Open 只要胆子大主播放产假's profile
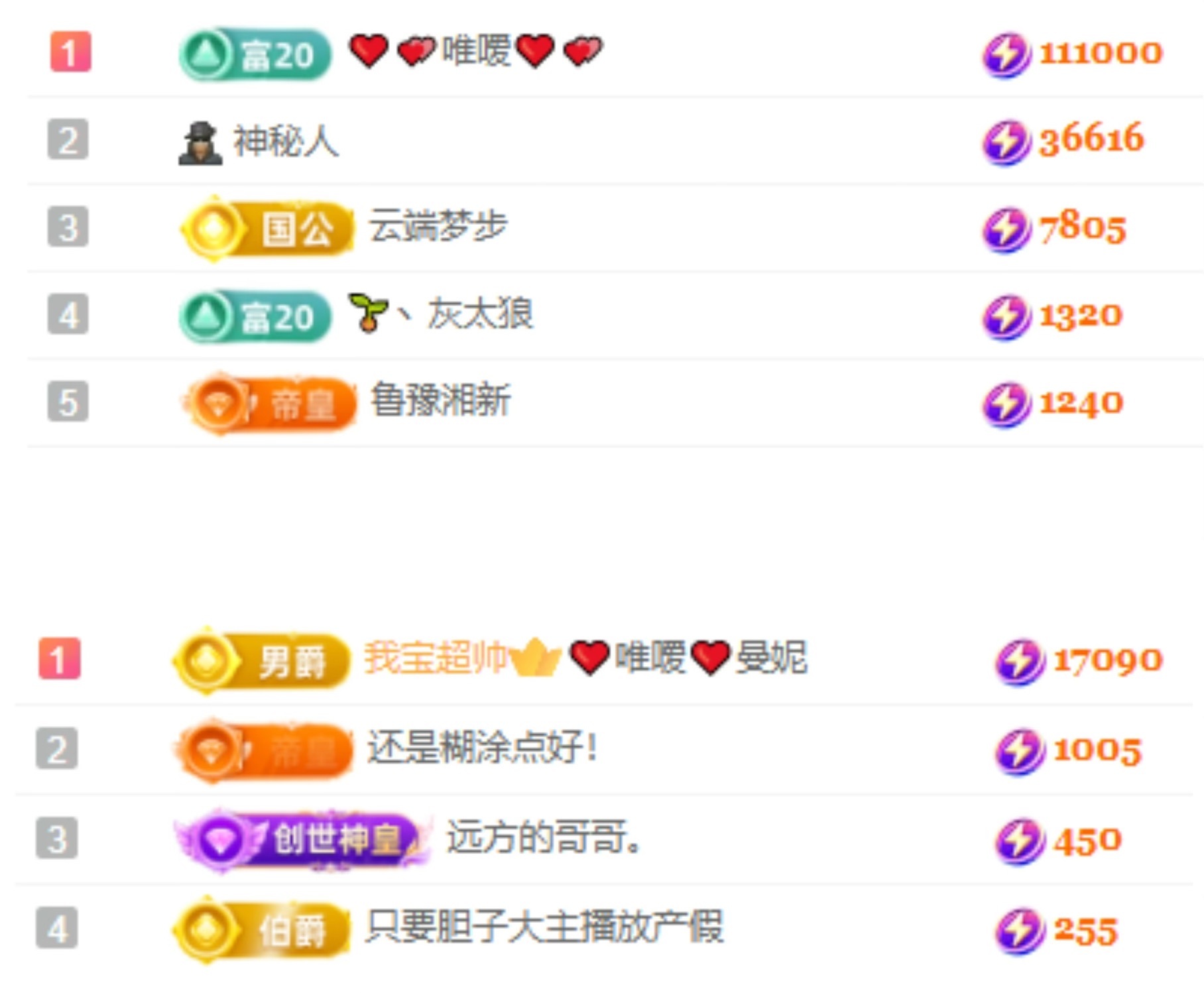 [544, 927]
